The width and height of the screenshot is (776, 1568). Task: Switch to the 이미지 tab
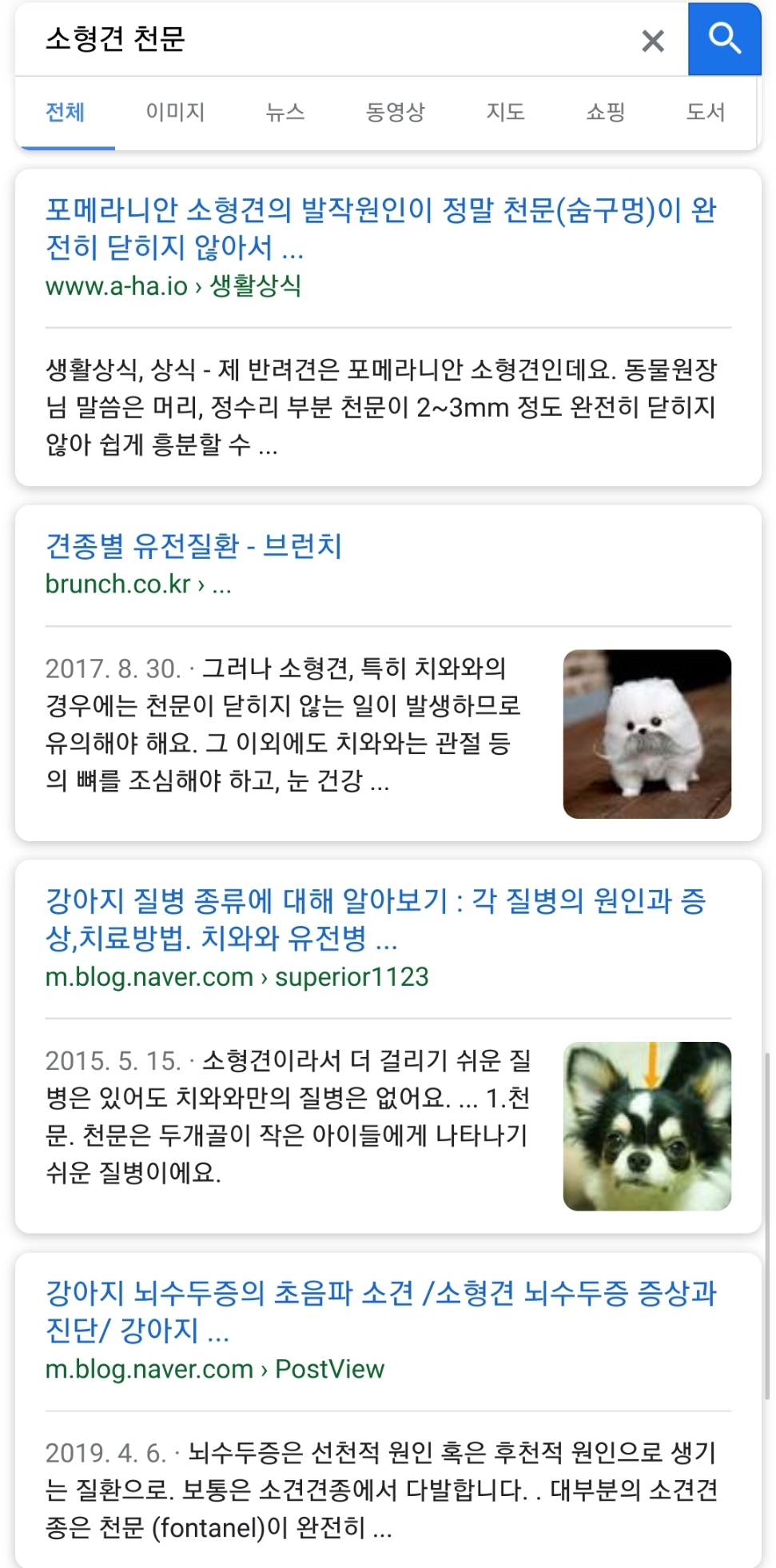click(x=176, y=112)
